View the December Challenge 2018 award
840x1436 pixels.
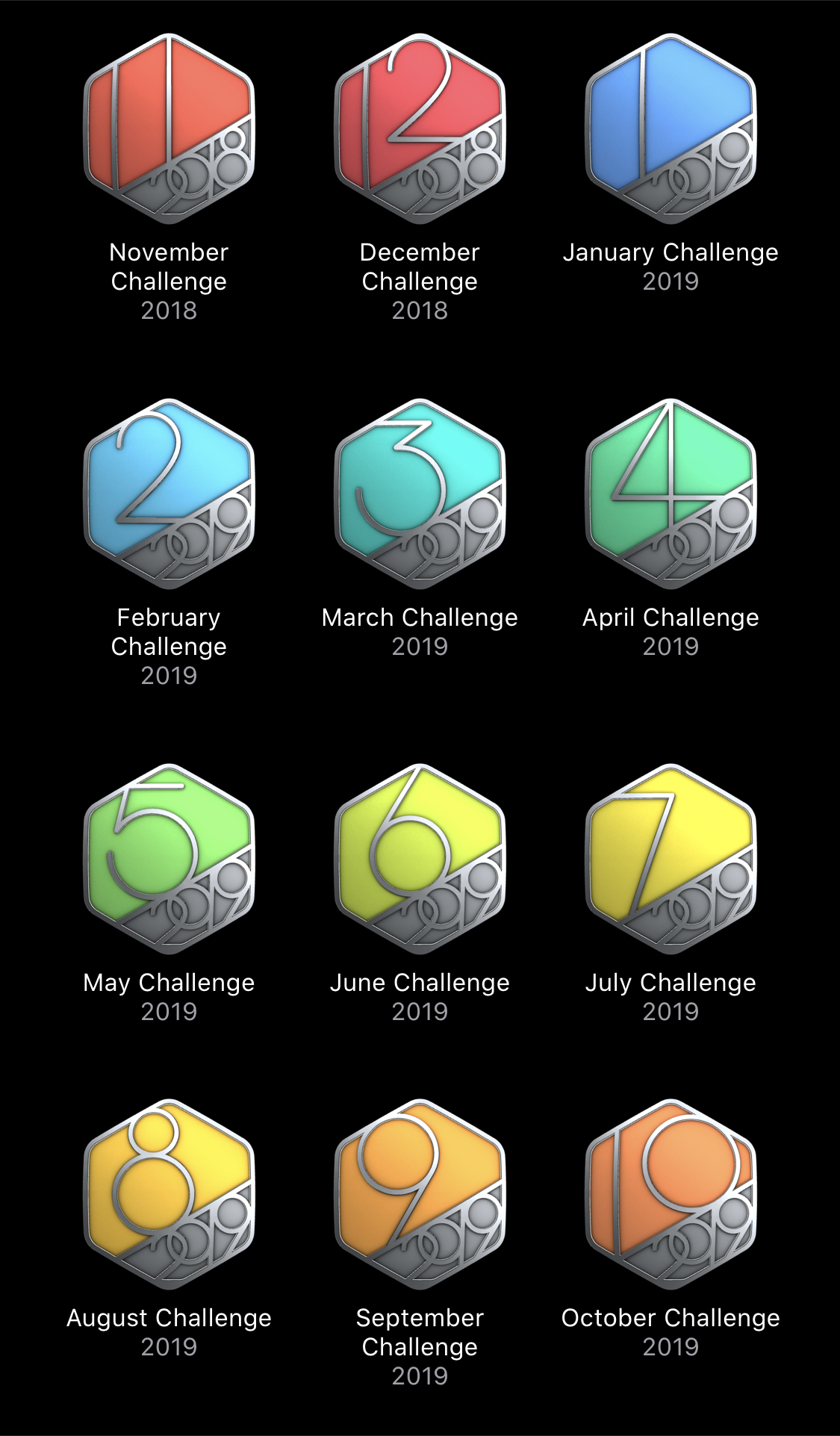(x=420, y=128)
